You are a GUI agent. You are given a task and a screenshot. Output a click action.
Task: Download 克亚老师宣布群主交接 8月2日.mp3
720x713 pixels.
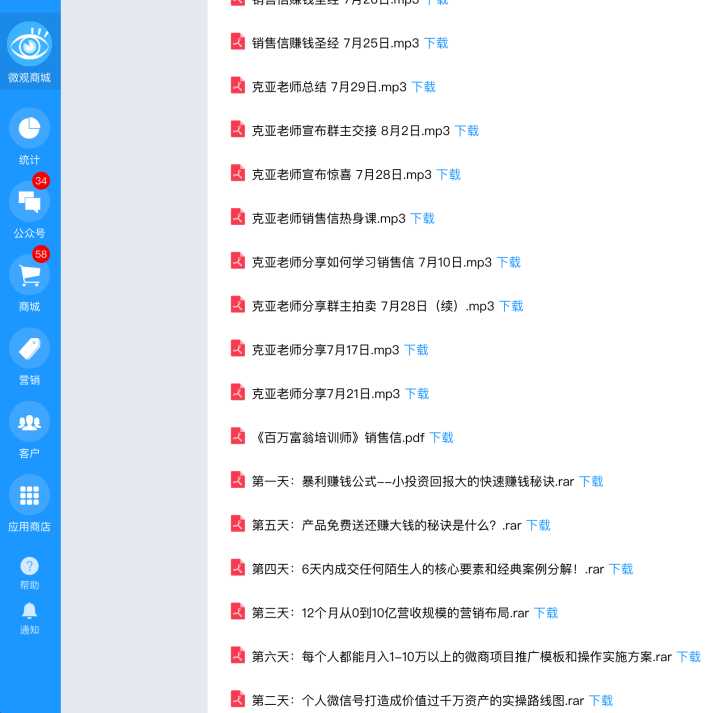coord(466,131)
